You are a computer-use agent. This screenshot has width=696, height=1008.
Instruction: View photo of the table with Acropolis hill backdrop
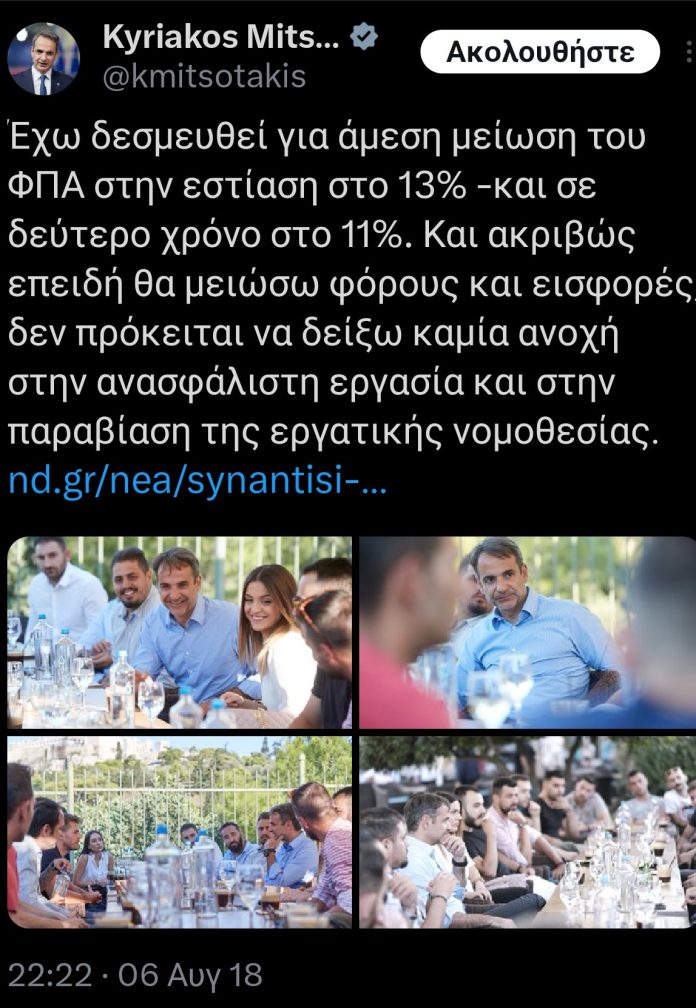pyautogui.click(x=179, y=832)
